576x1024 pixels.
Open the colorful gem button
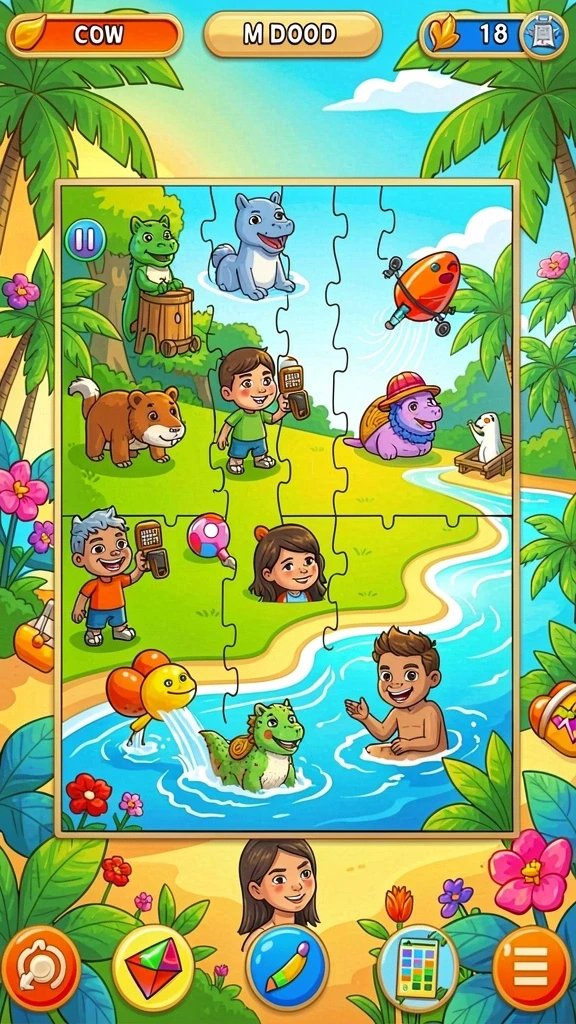click(153, 968)
